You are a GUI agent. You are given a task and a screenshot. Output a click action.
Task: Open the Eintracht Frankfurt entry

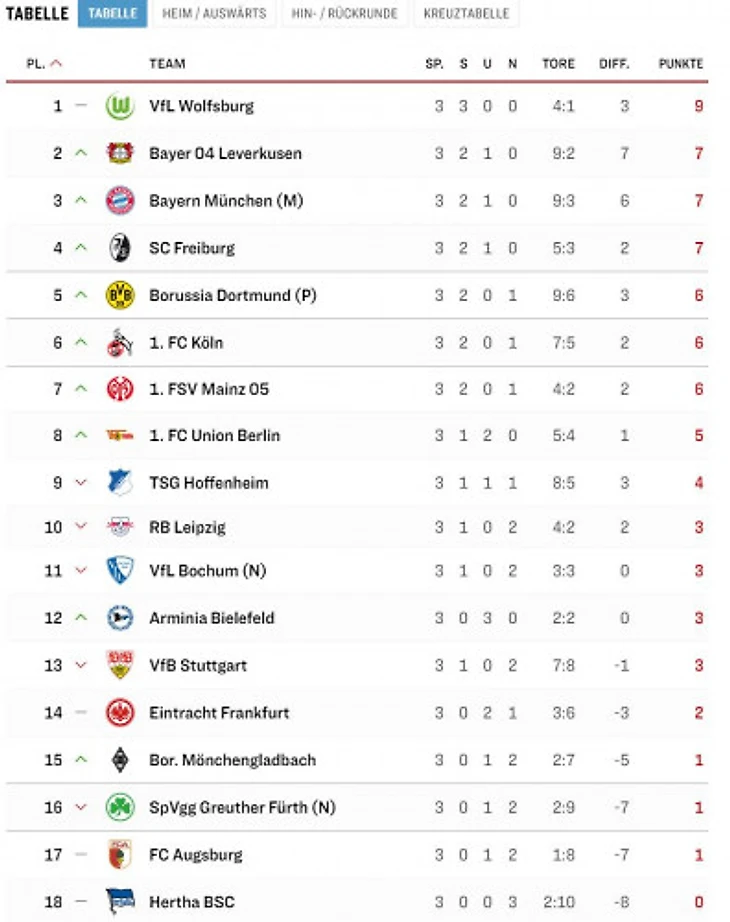coord(219,713)
